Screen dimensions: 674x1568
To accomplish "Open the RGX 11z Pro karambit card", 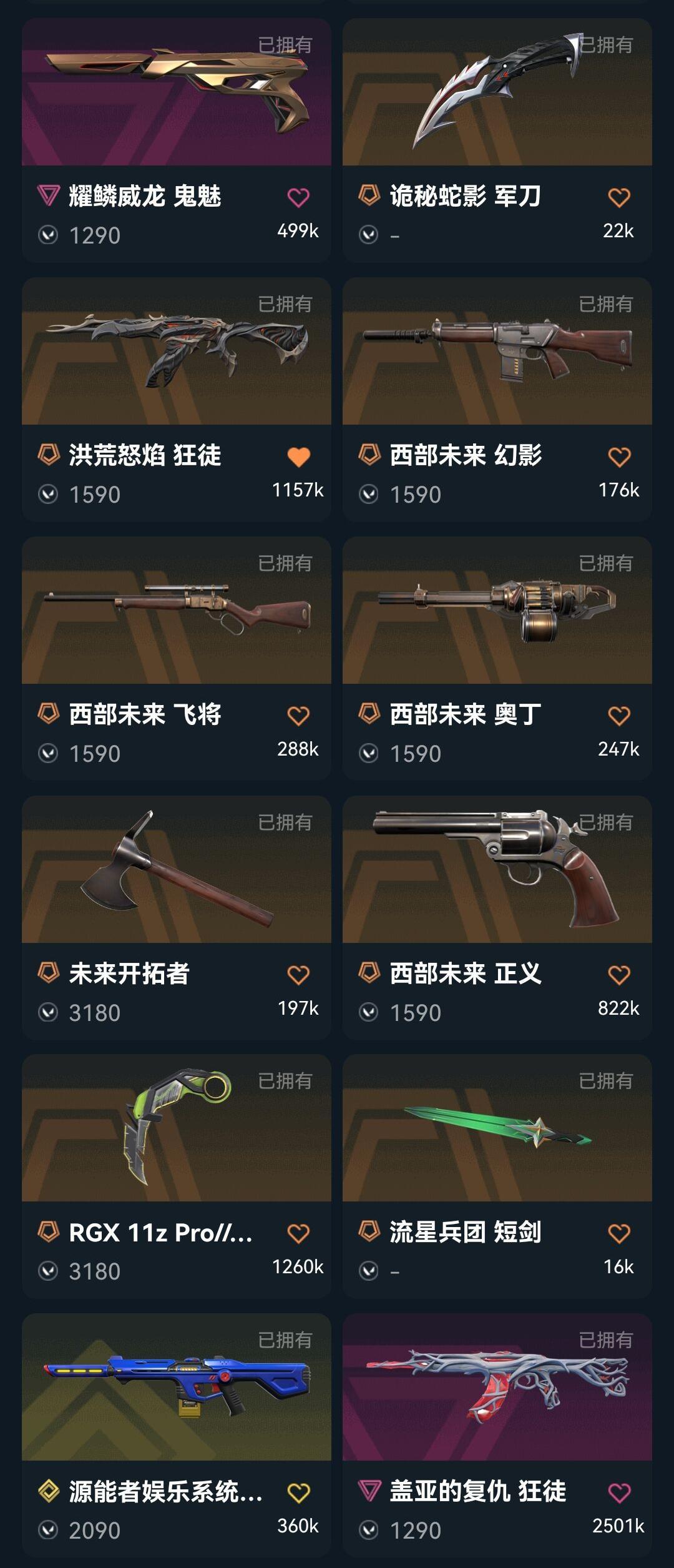I will point(177,1176).
